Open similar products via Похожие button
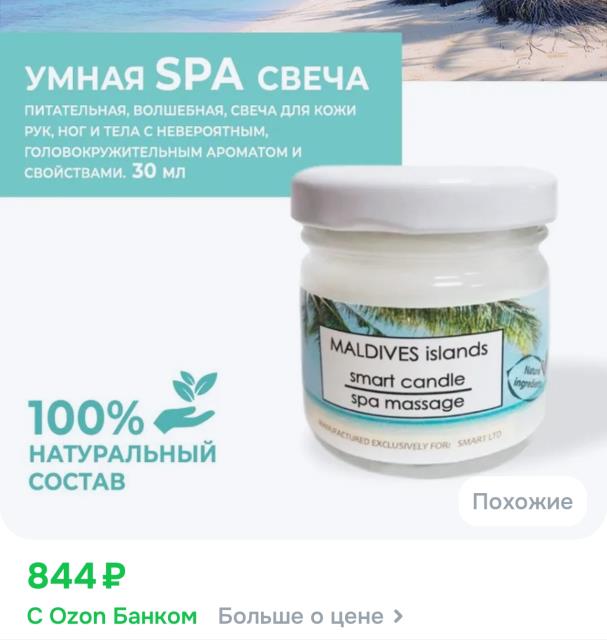 [522, 501]
